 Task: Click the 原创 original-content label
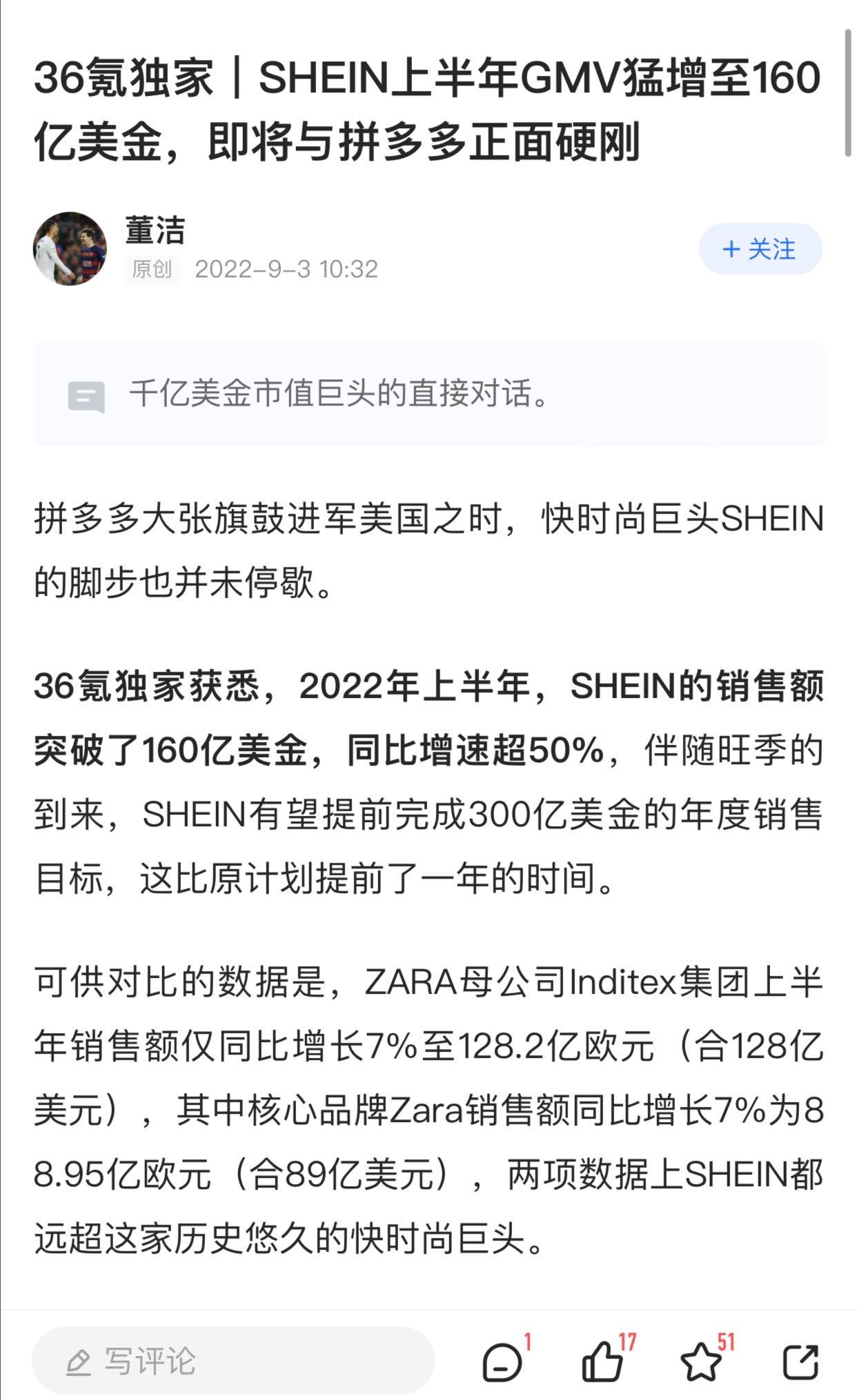pyautogui.click(x=153, y=270)
